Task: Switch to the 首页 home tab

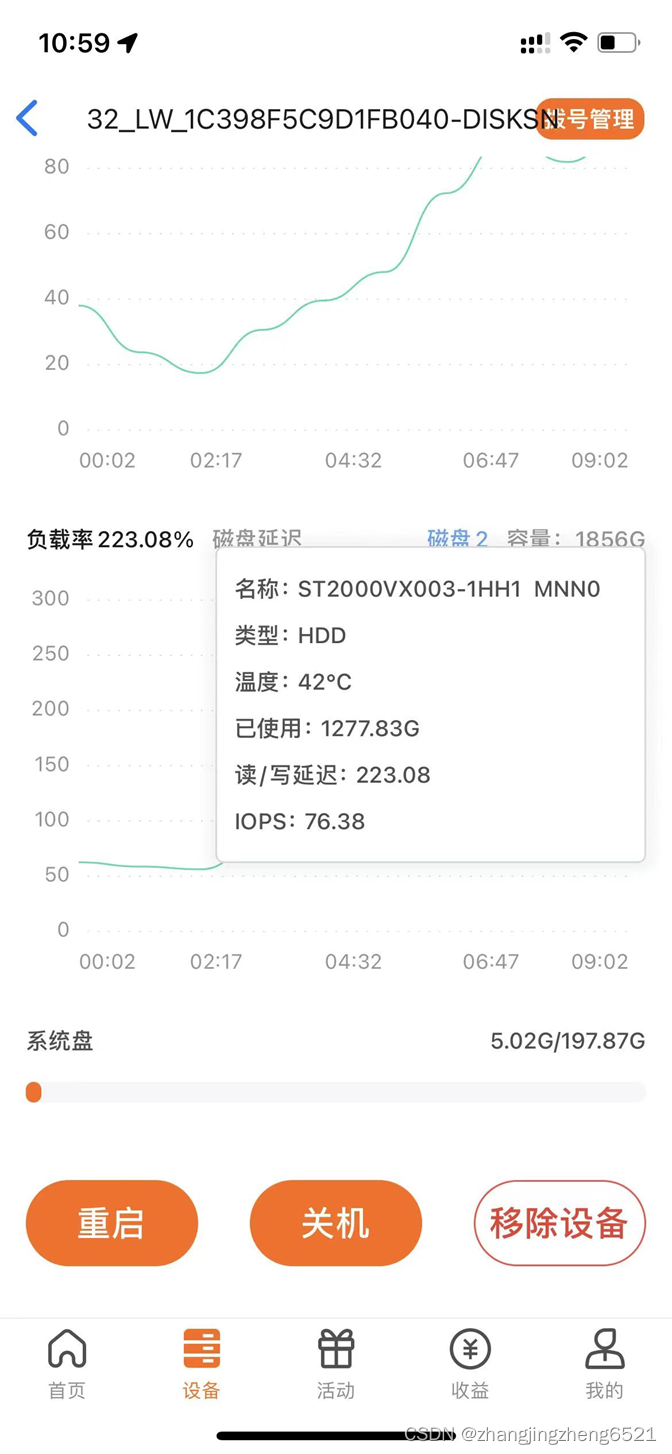Action: tap(67, 1363)
